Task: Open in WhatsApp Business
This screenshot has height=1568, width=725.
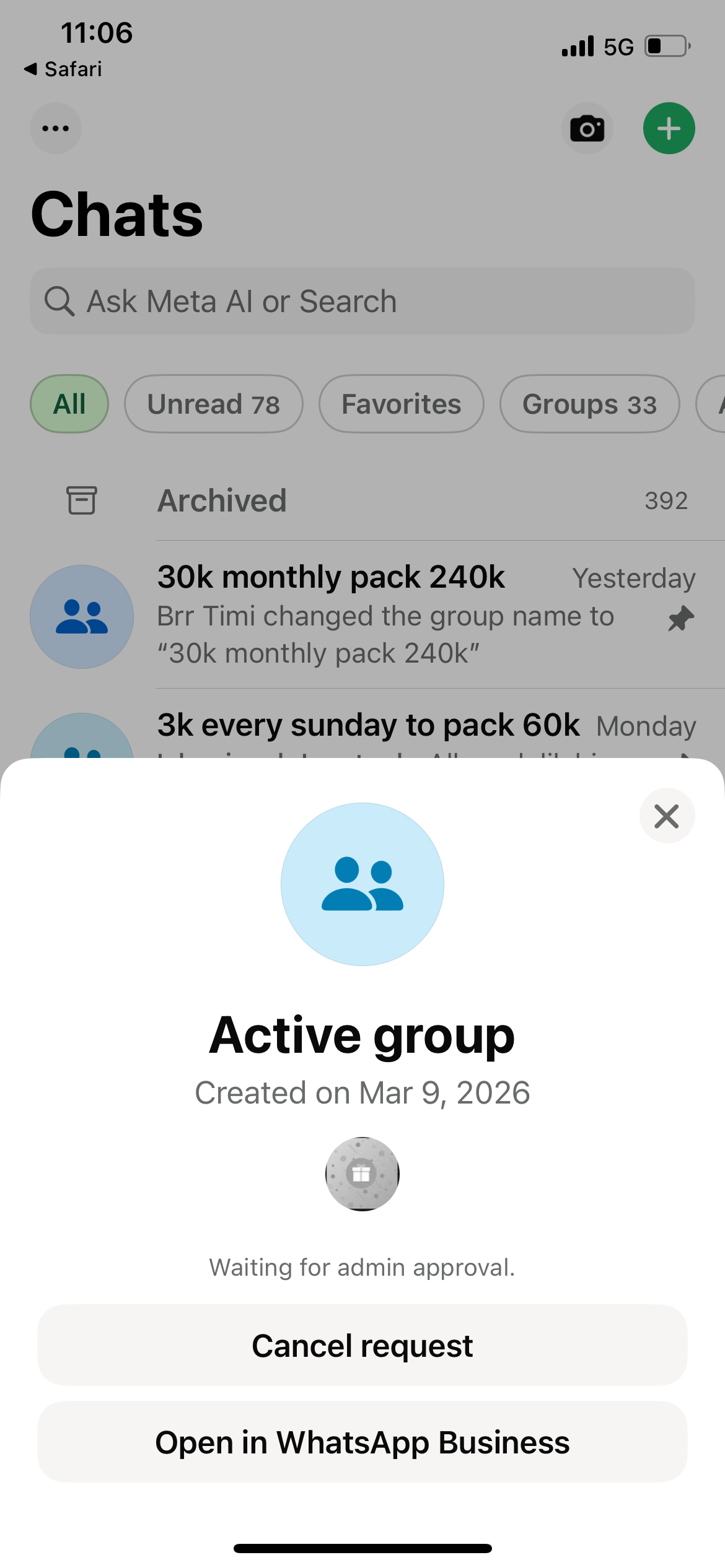Action: (362, 1442)
